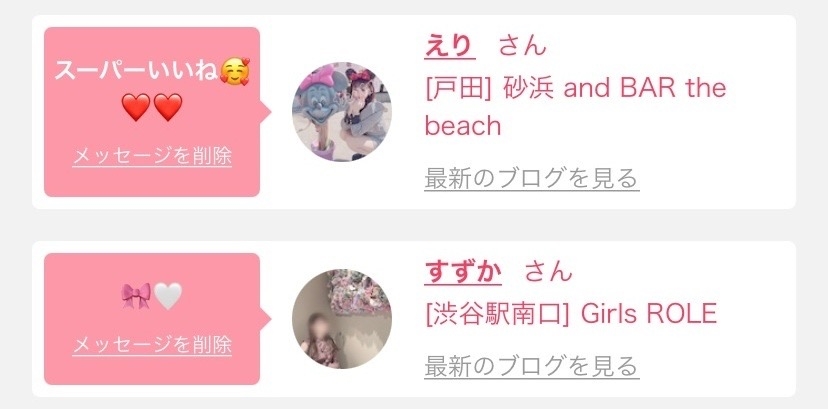Open えり's profile photo
The height and width of the screenshot is (409, 828).
click(x=342, y=112)
